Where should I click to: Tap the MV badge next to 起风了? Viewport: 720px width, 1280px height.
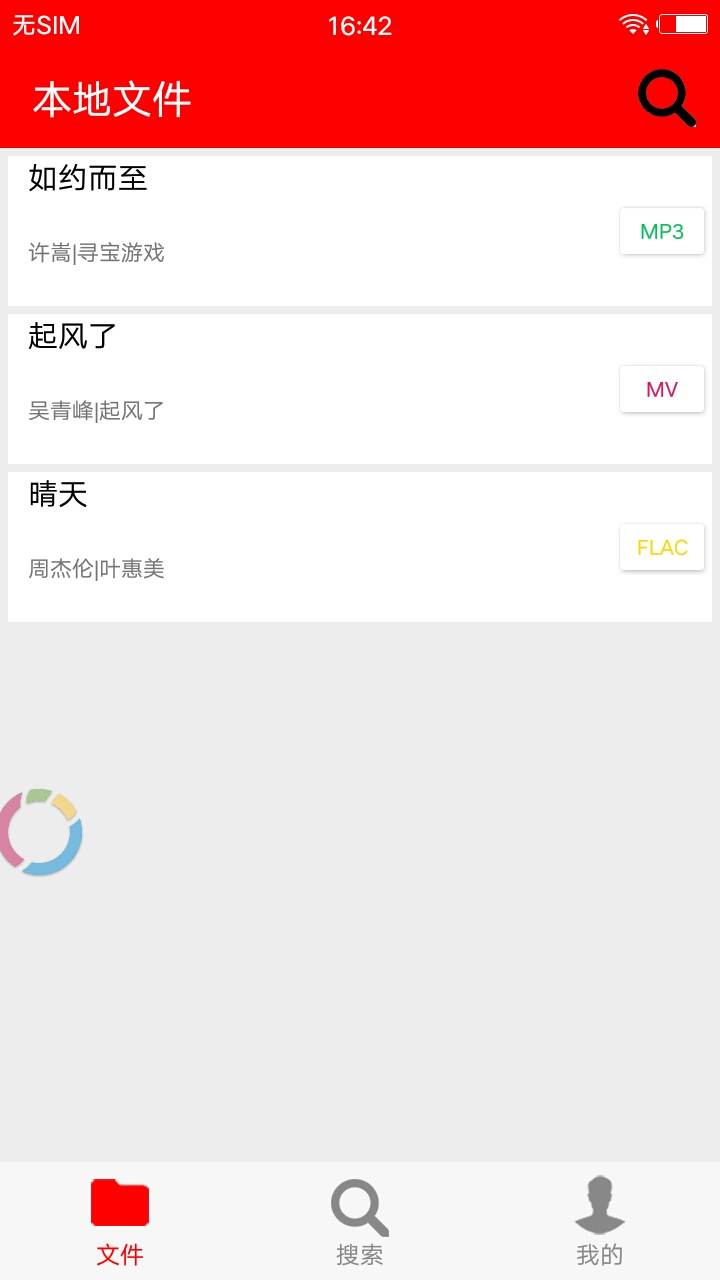(x=661, y=389)
